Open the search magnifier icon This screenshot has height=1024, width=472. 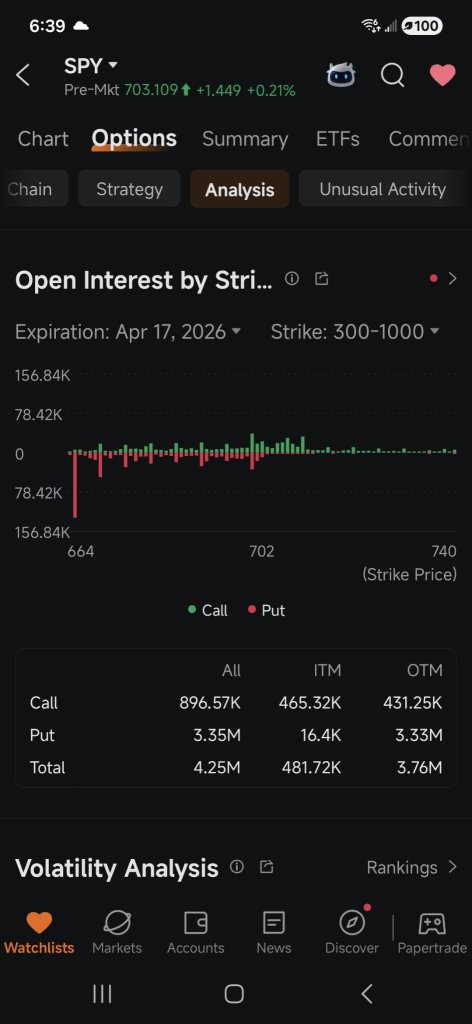pos(392,75)
